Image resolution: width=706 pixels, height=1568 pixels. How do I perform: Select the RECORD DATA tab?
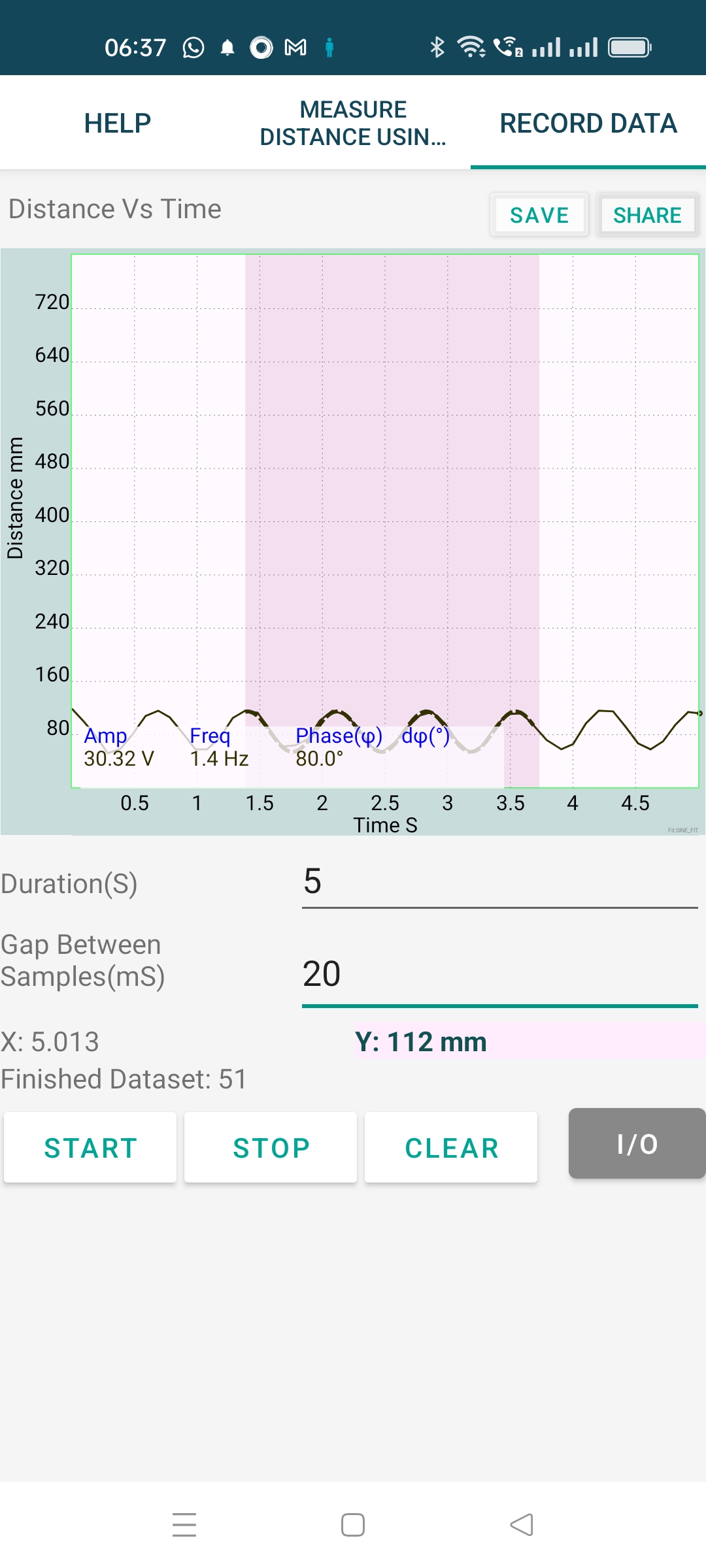click(x=588, y=123)
